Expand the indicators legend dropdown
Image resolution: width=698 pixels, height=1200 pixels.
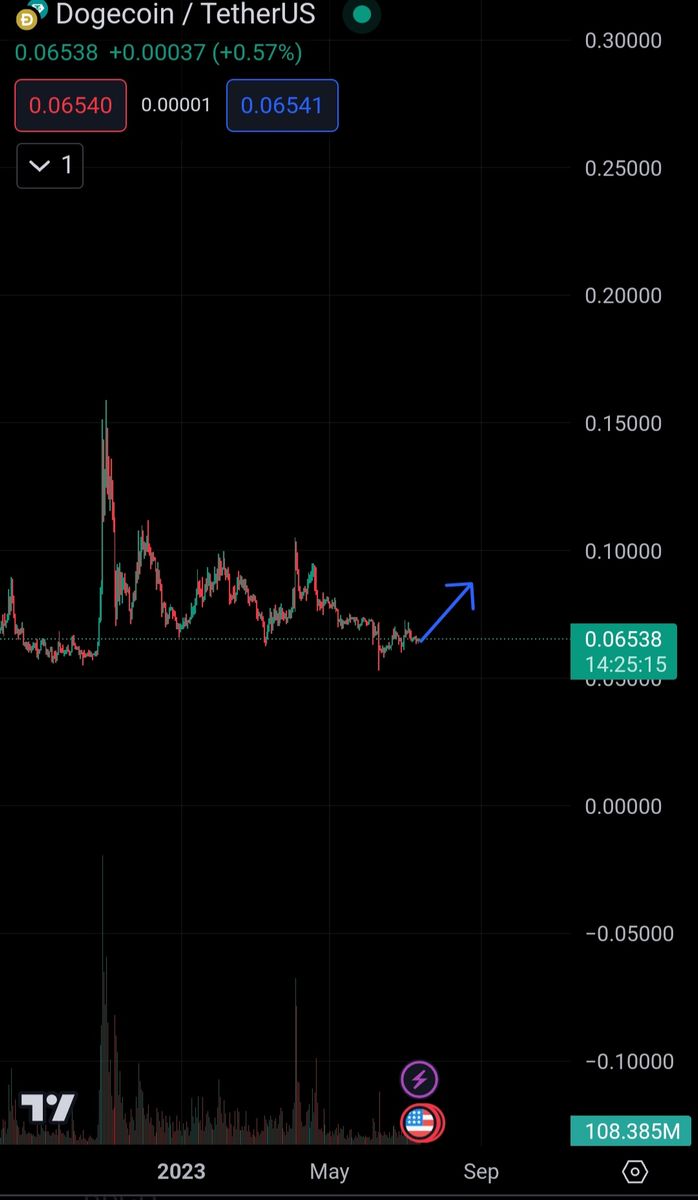(50, 165)
